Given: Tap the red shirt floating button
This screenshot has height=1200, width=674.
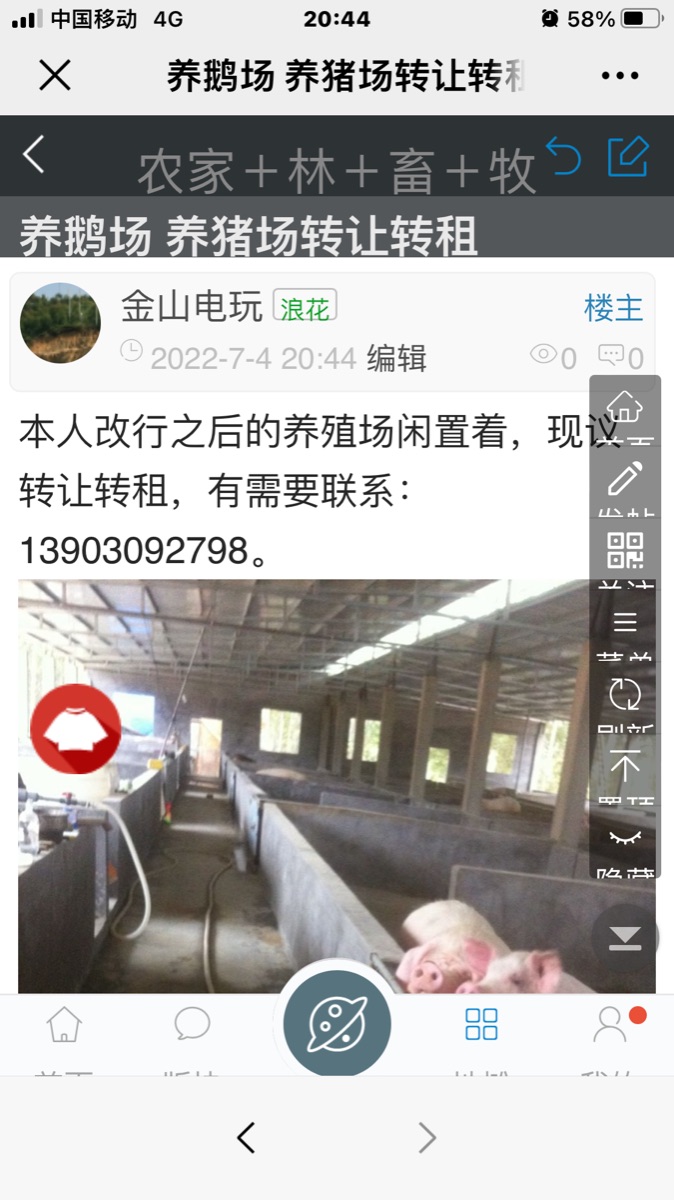Looking at the screenshot, I should point(76,729).
